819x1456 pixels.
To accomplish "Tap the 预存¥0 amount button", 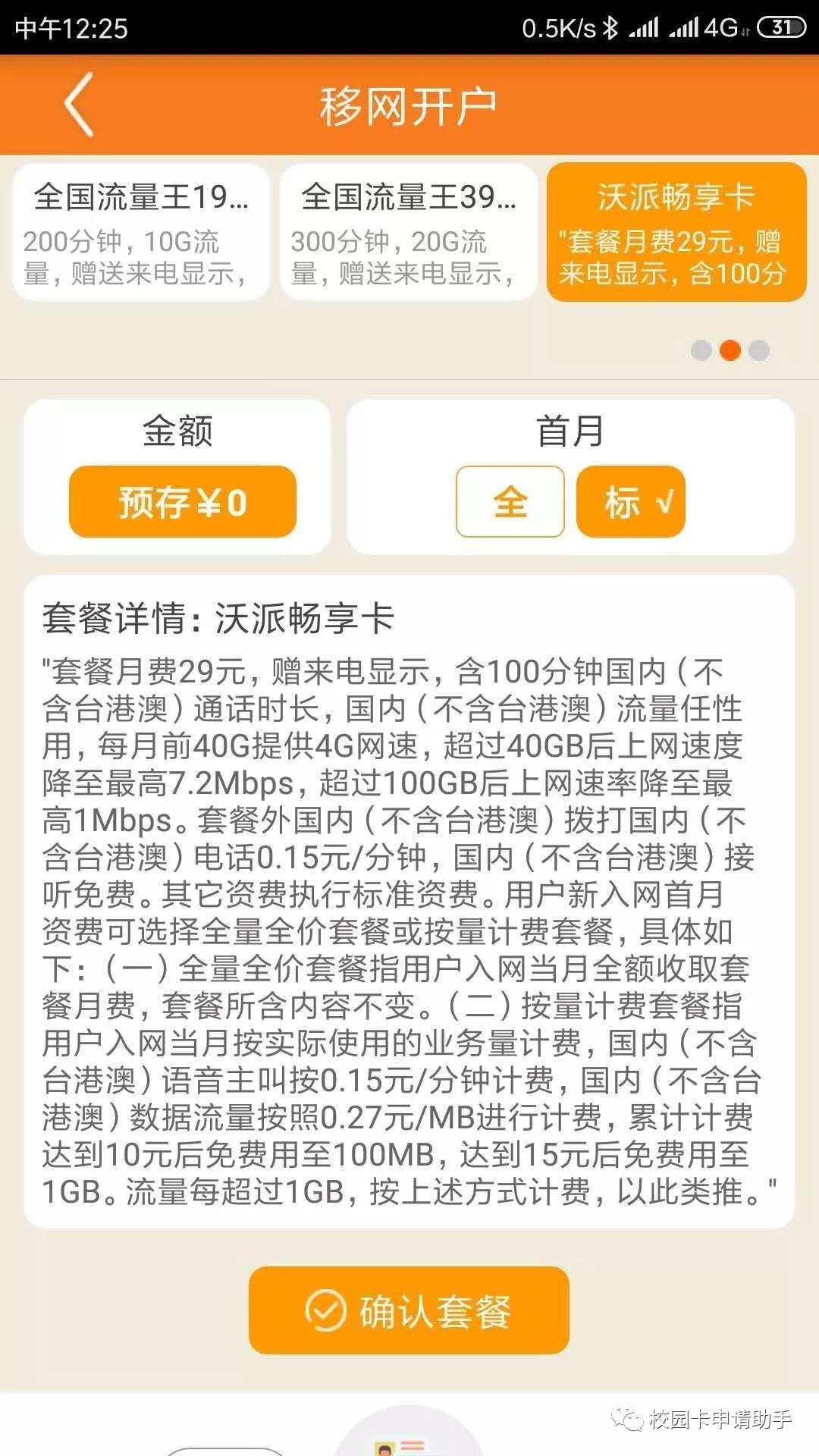I will coord(182,502).
